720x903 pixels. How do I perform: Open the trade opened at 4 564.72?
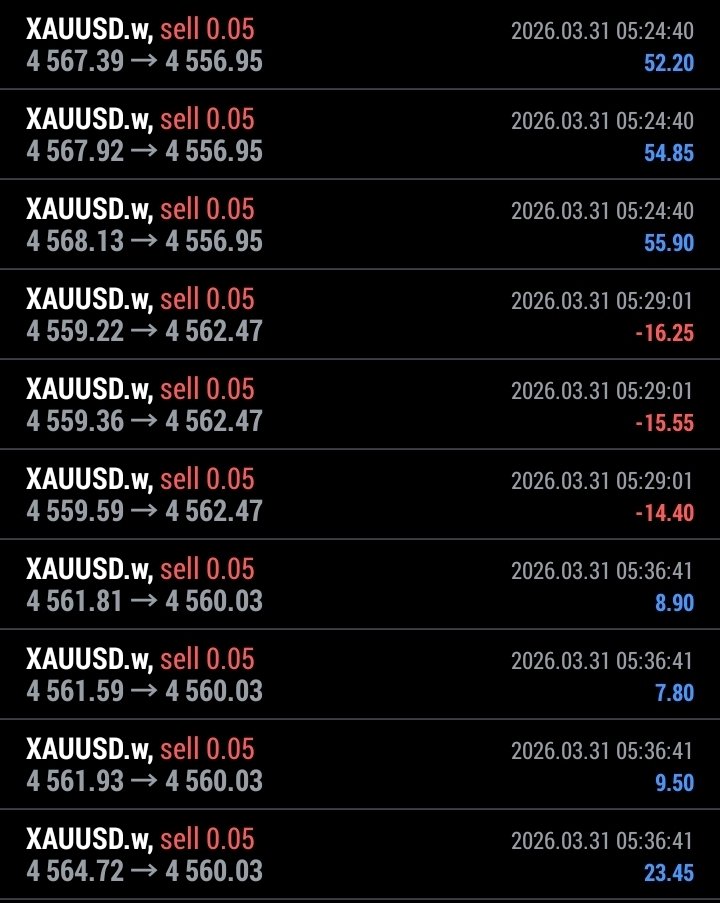click(360, 856)
